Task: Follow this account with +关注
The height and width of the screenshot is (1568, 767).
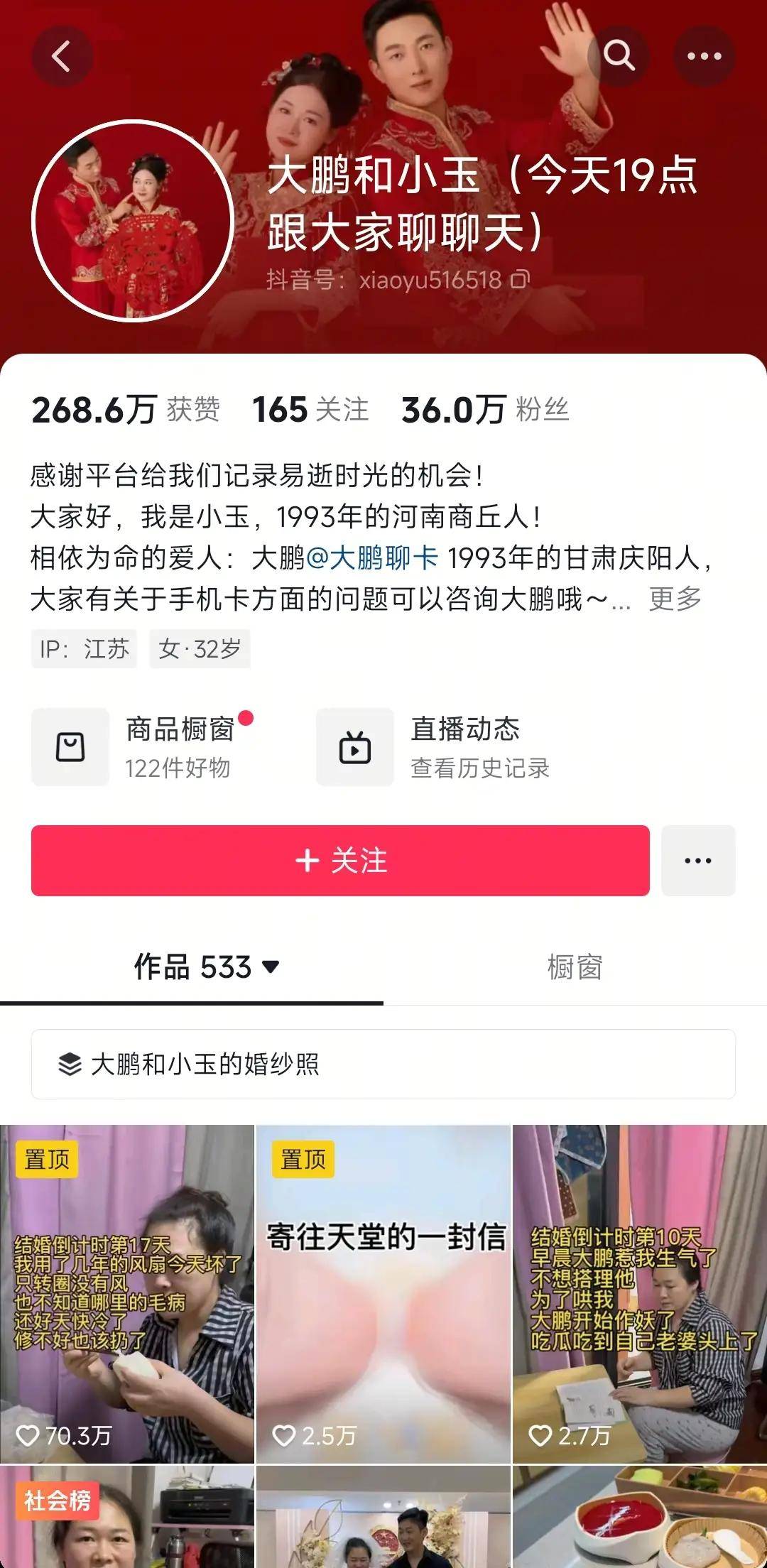Action: [x=340, y=860]
